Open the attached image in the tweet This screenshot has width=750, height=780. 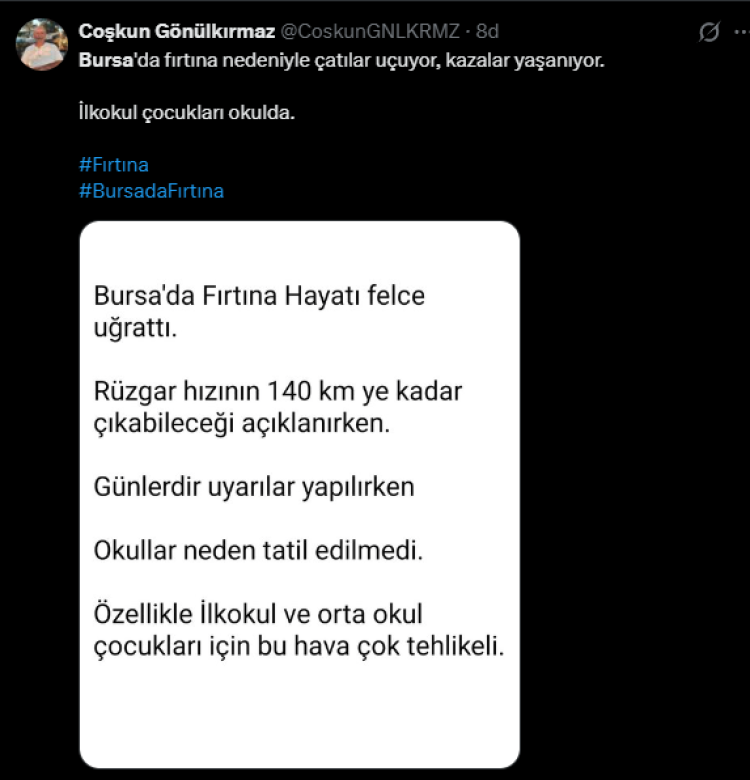tap(299, 494)
